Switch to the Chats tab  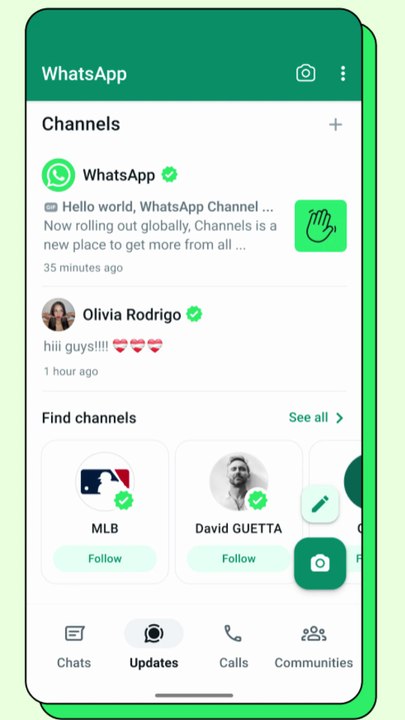coord(74,647)
